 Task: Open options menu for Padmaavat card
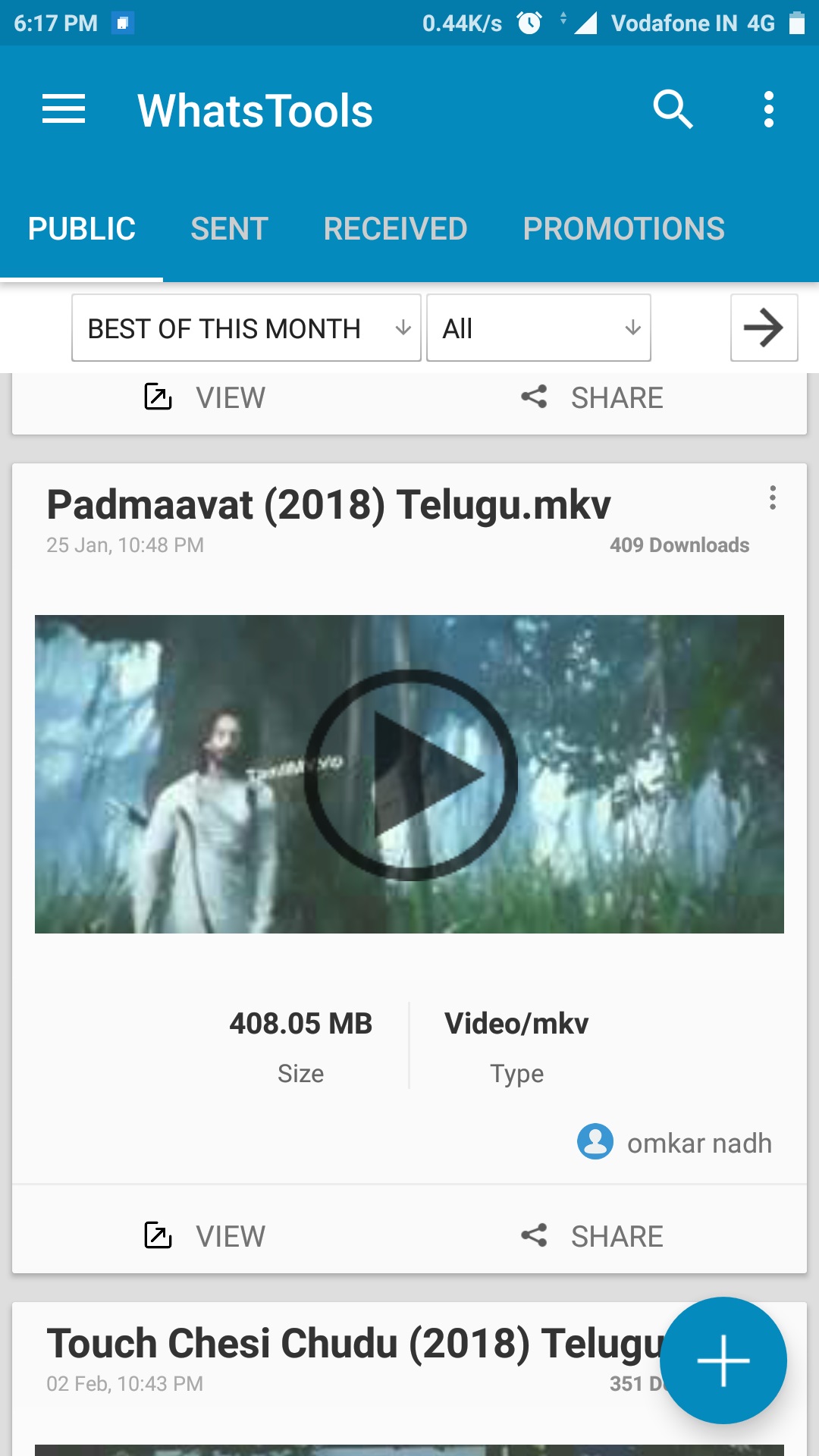tap(772, 497)
